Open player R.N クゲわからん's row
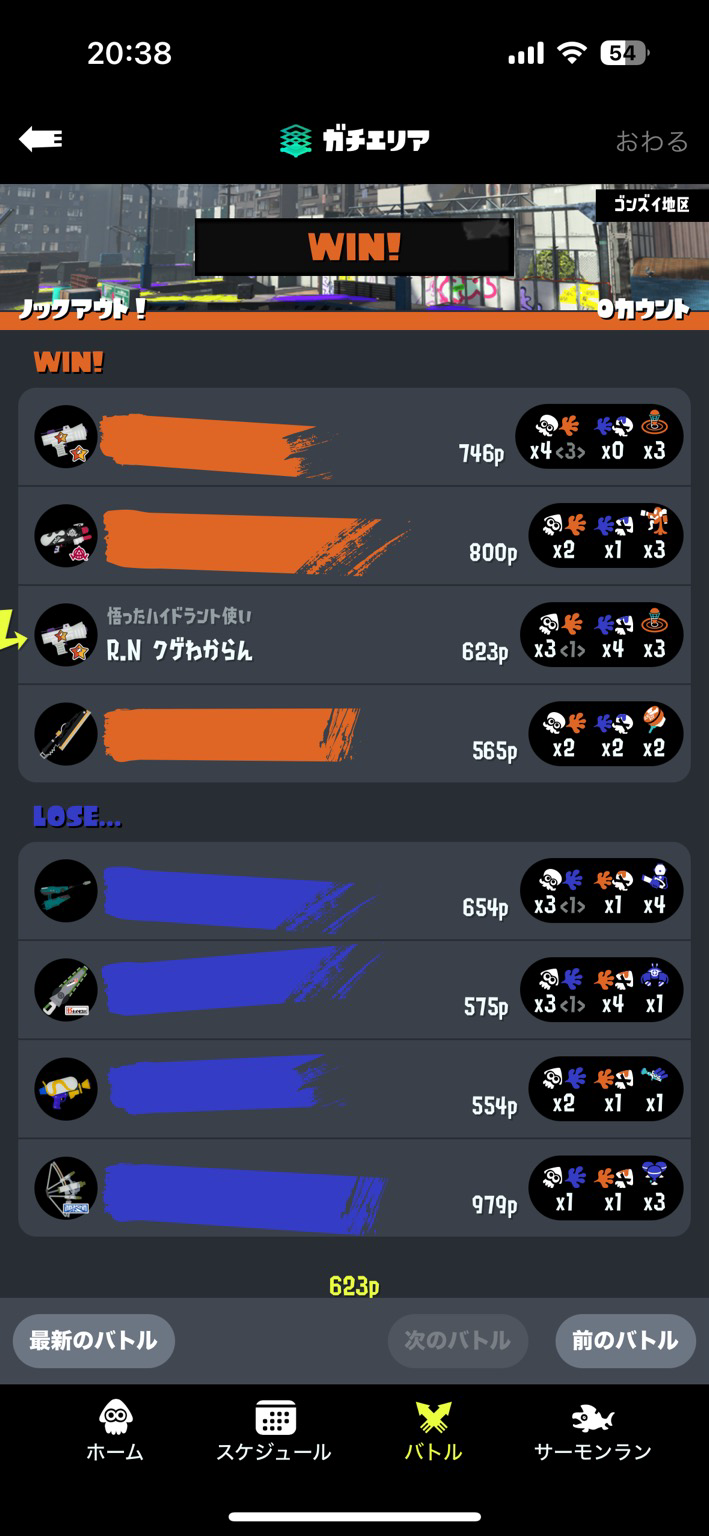The height and width of the screenshot is (1536, 709). (354, 635)
